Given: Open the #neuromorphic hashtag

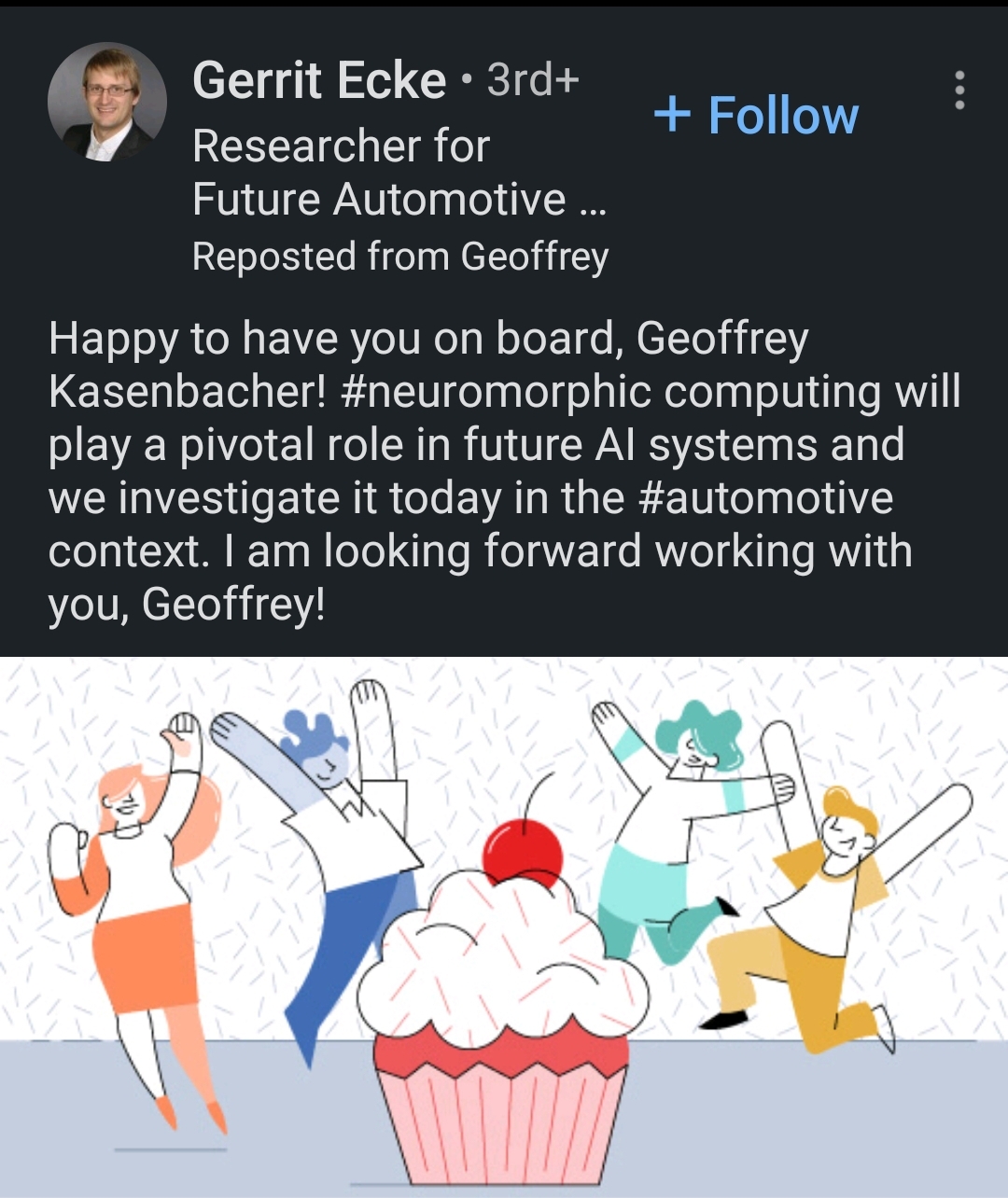Looking at the screenshot, I should [x=497, y=392].
